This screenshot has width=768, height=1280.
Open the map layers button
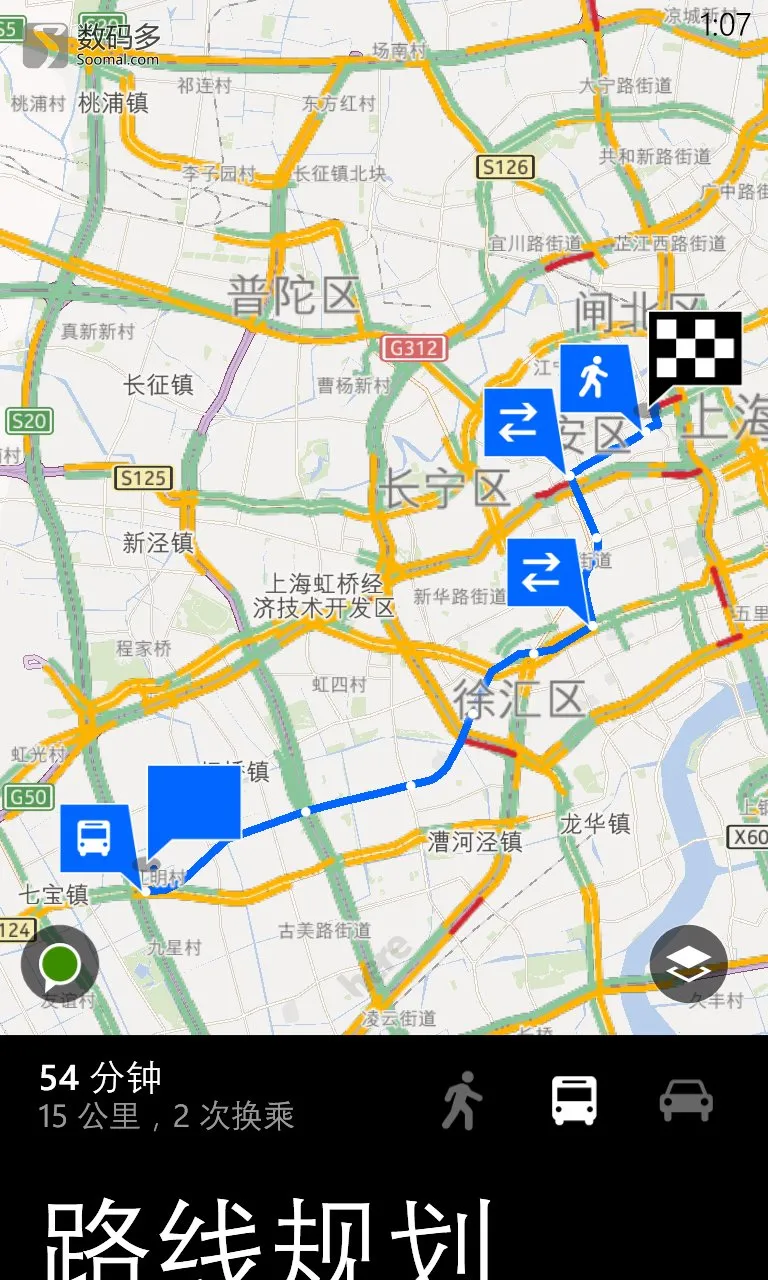pos(688,964)
